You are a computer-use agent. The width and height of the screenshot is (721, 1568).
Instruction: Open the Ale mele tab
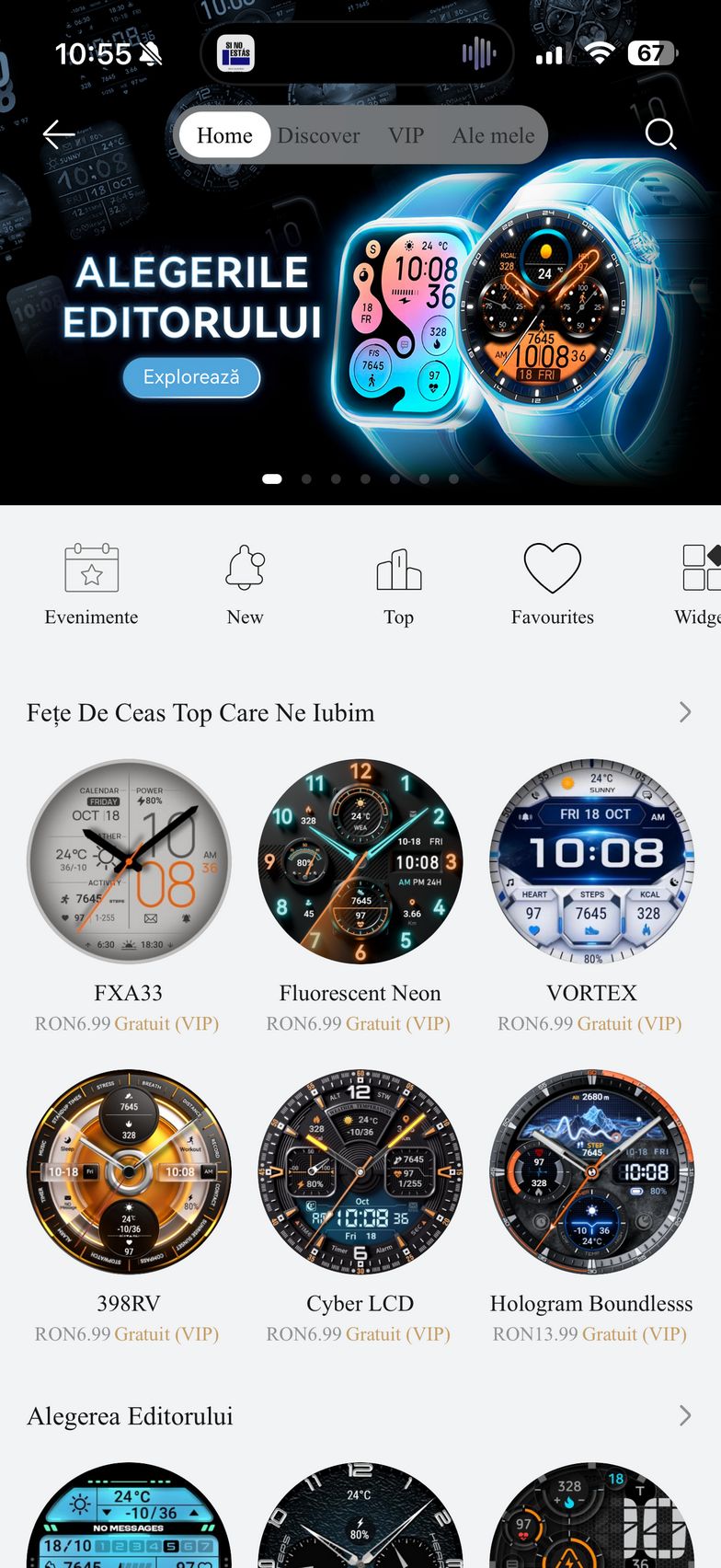[x=493, y=136]
